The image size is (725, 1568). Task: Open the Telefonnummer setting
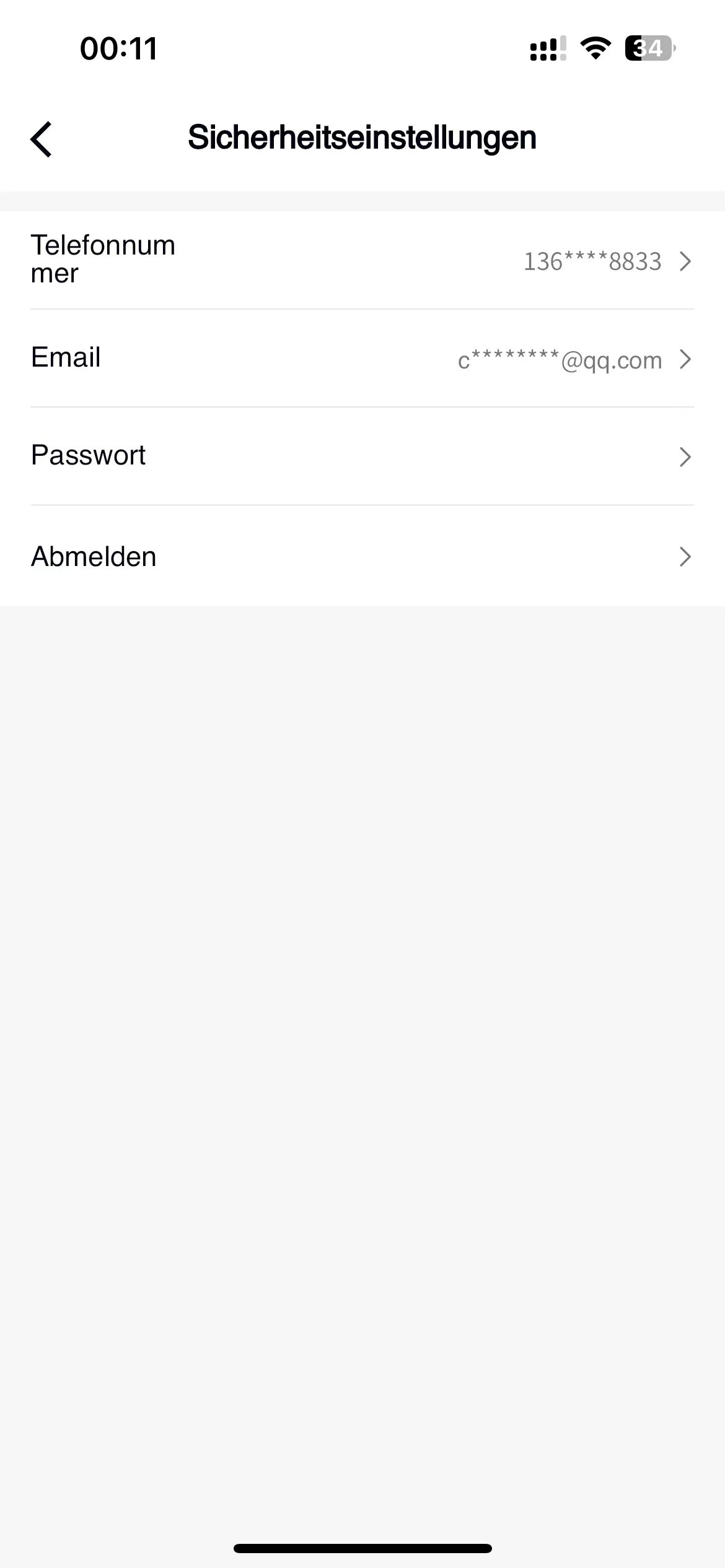362,261
